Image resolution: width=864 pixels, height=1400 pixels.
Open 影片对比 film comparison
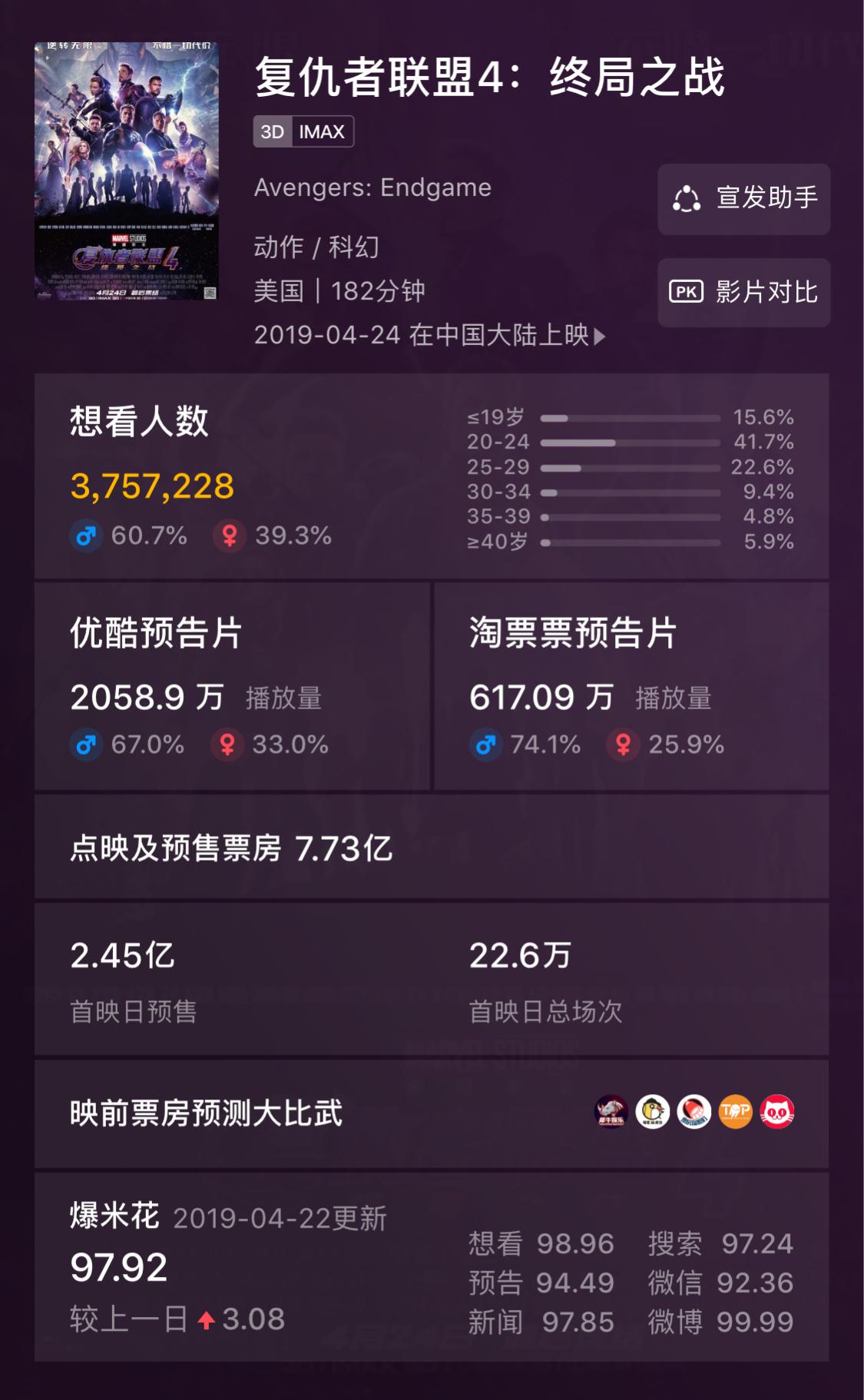[x=743, y=293]
